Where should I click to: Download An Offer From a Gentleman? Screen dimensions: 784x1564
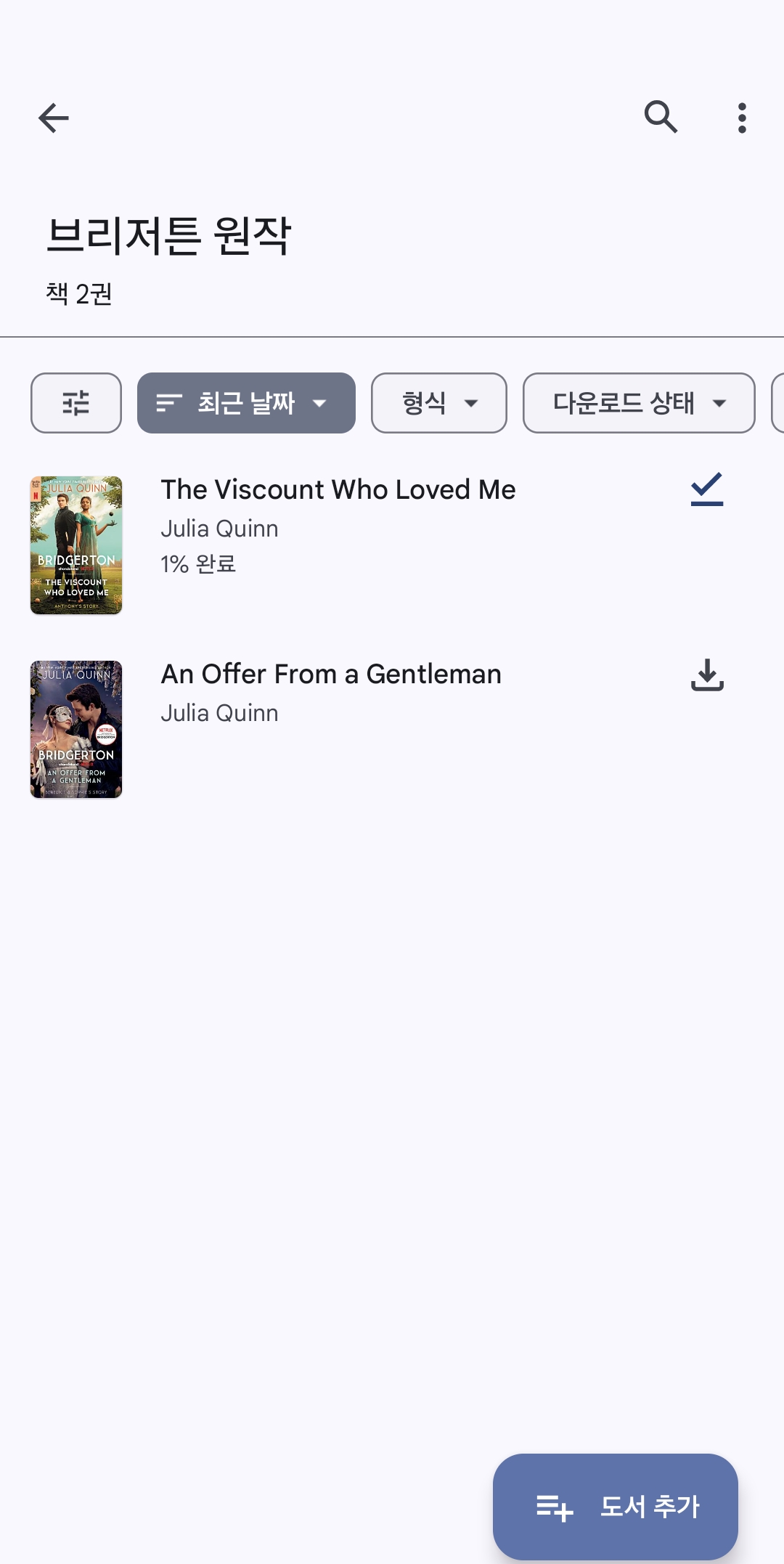[706, 675]
